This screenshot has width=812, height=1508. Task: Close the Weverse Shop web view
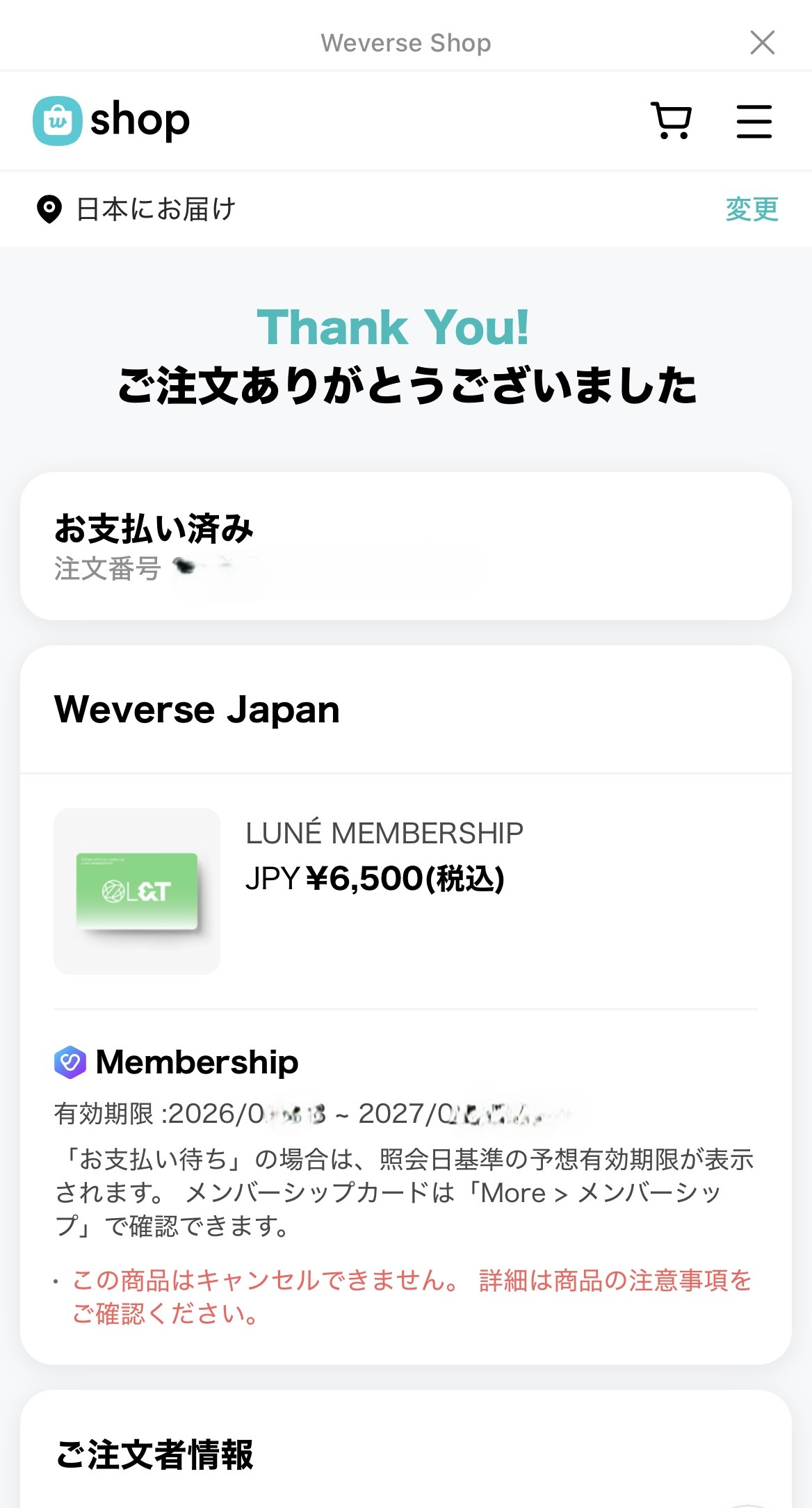click(x=762, y=42)
